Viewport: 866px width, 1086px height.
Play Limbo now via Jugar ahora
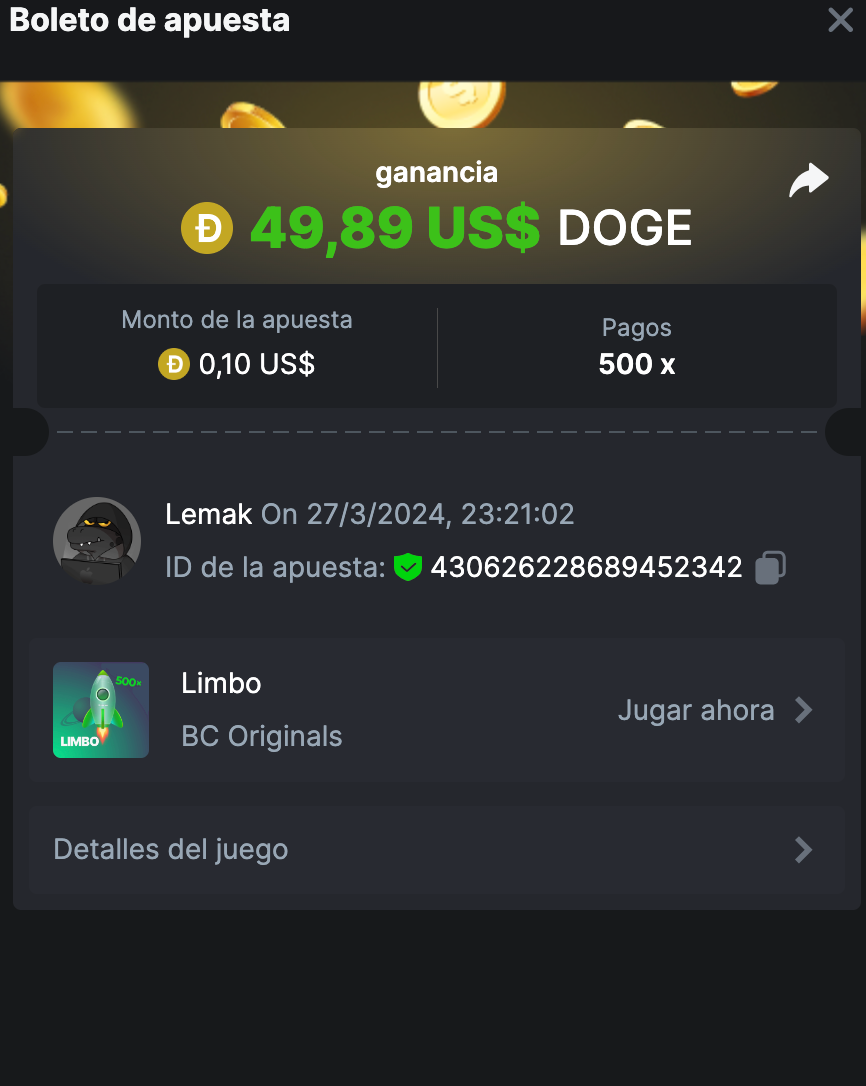tap(714, 711)
